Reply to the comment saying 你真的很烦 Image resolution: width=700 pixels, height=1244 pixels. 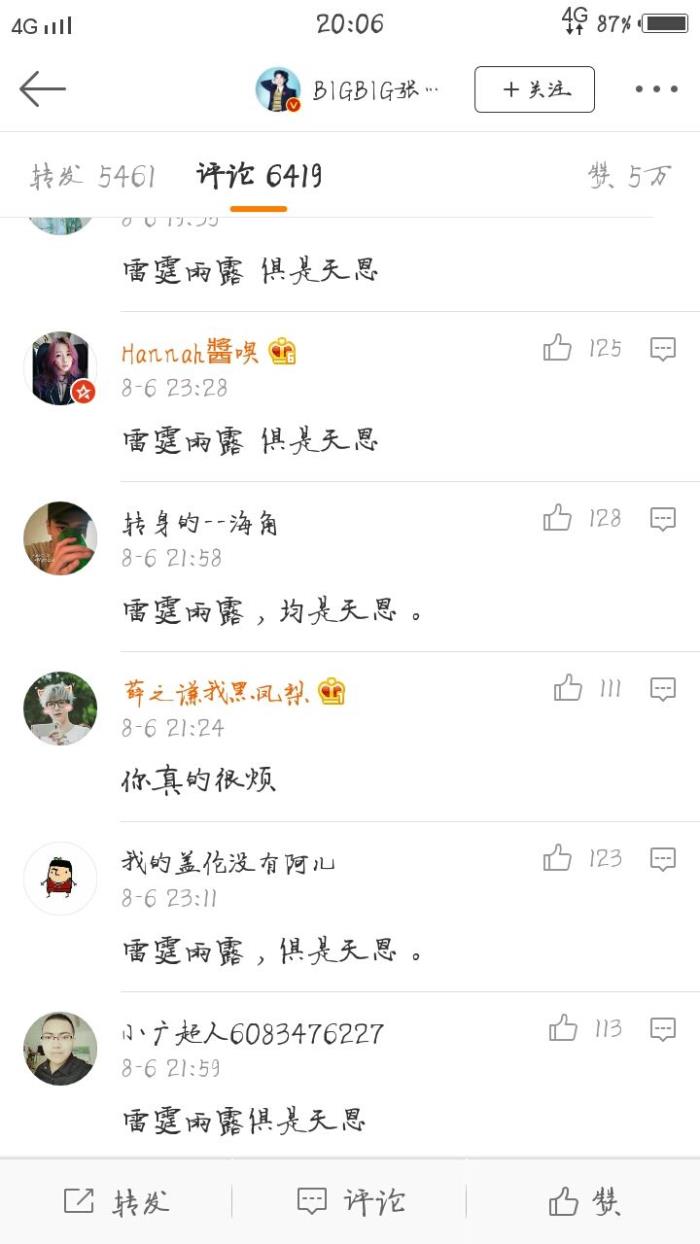click(663, 688)
